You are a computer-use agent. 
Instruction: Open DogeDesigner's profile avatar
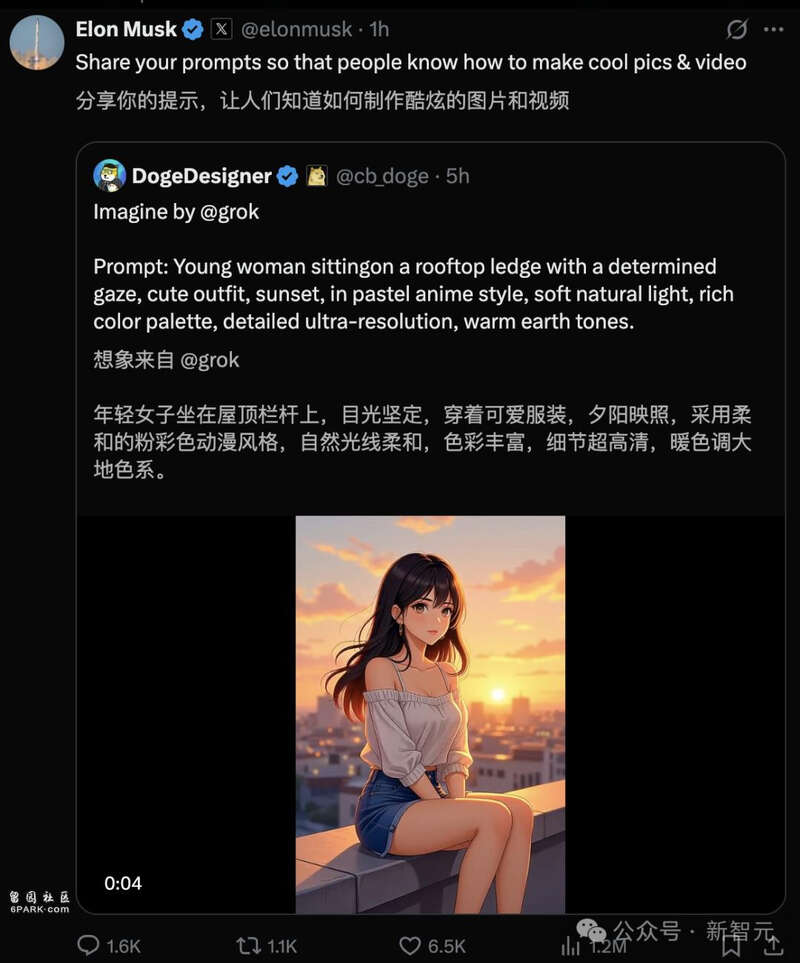tap(109, 176)
